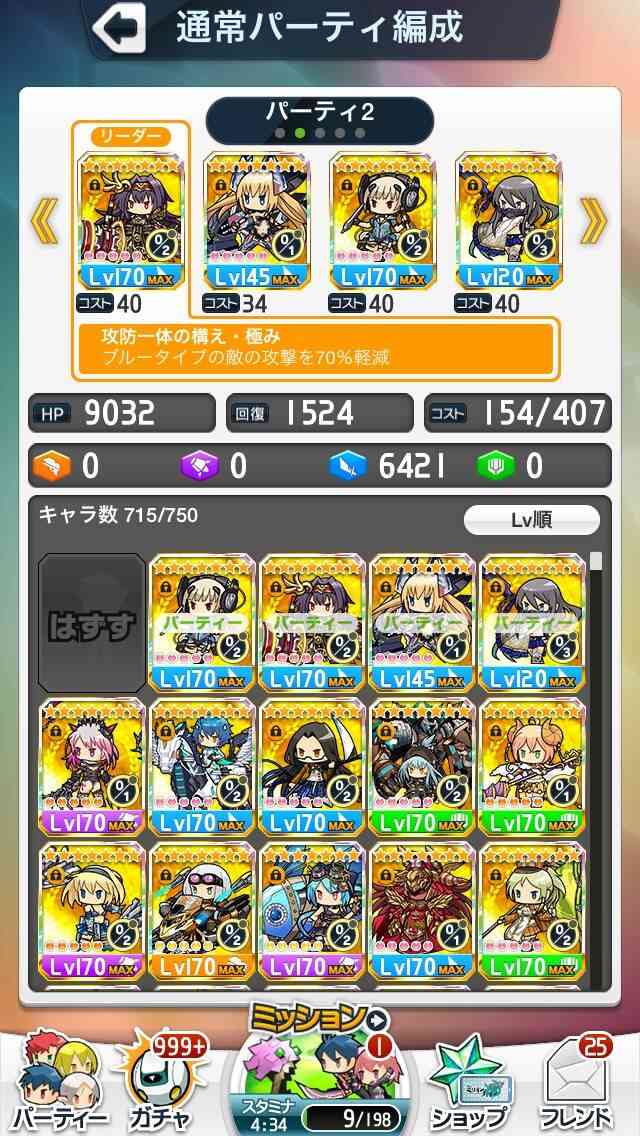Image resolution: width=640 pixels, height=1136 pixels.
Task: Pick the orange Lv170 goggles character
Action: pyautogui.click(x=201, y=911)
